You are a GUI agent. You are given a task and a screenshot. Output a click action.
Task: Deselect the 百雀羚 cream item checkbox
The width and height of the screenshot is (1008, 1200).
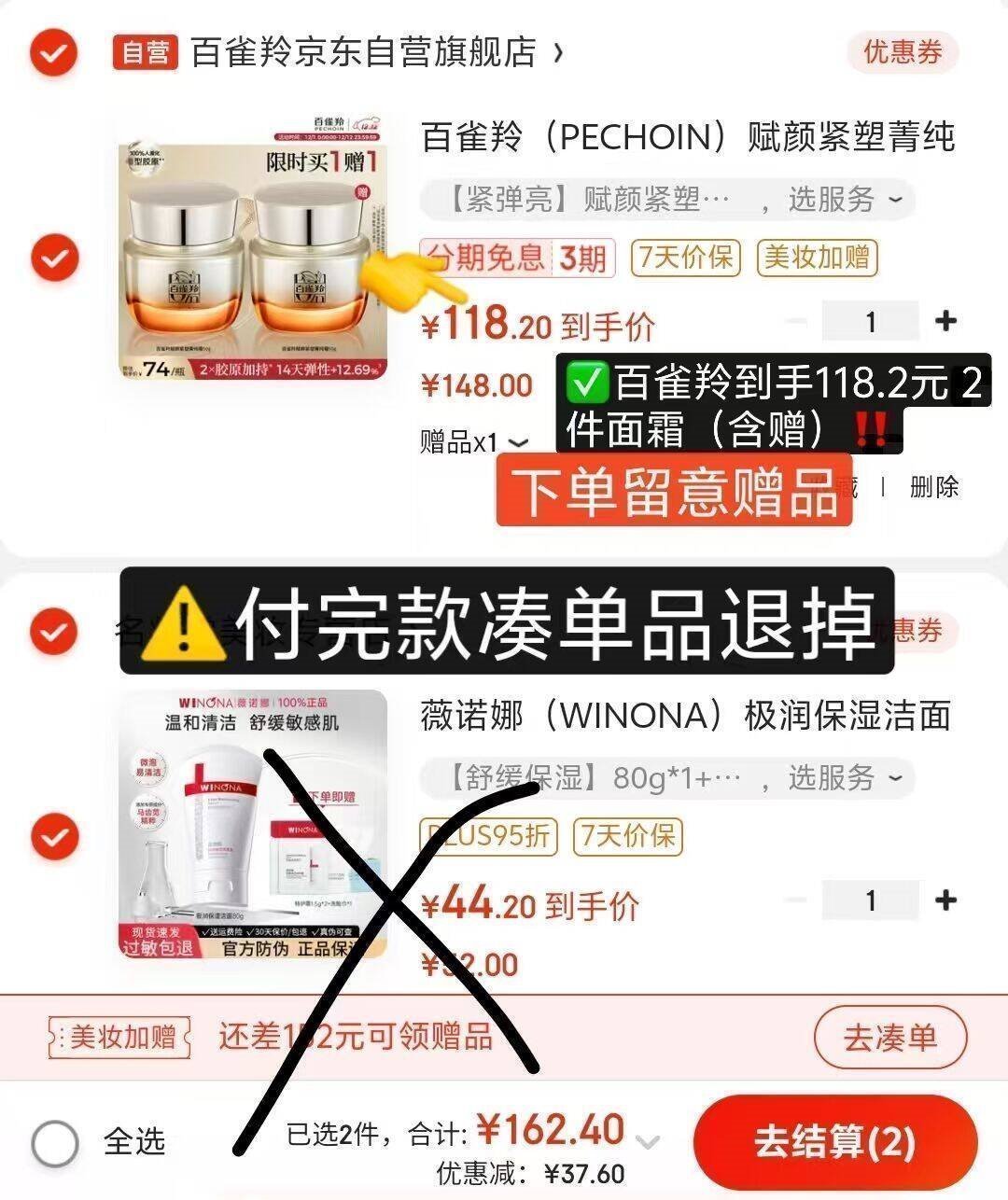(53, 257)
